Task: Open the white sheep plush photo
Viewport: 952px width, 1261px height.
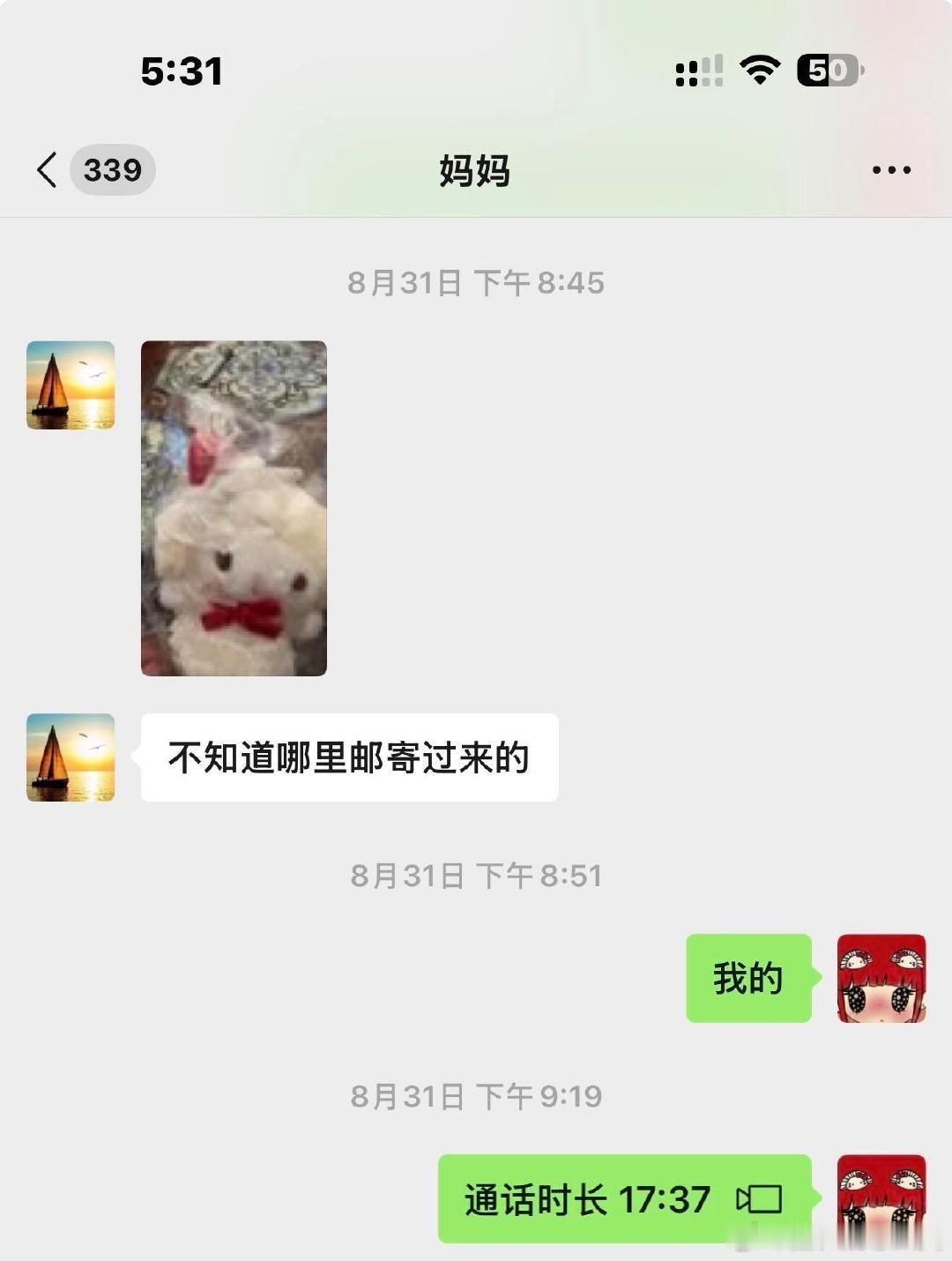Action: point(234,509)
